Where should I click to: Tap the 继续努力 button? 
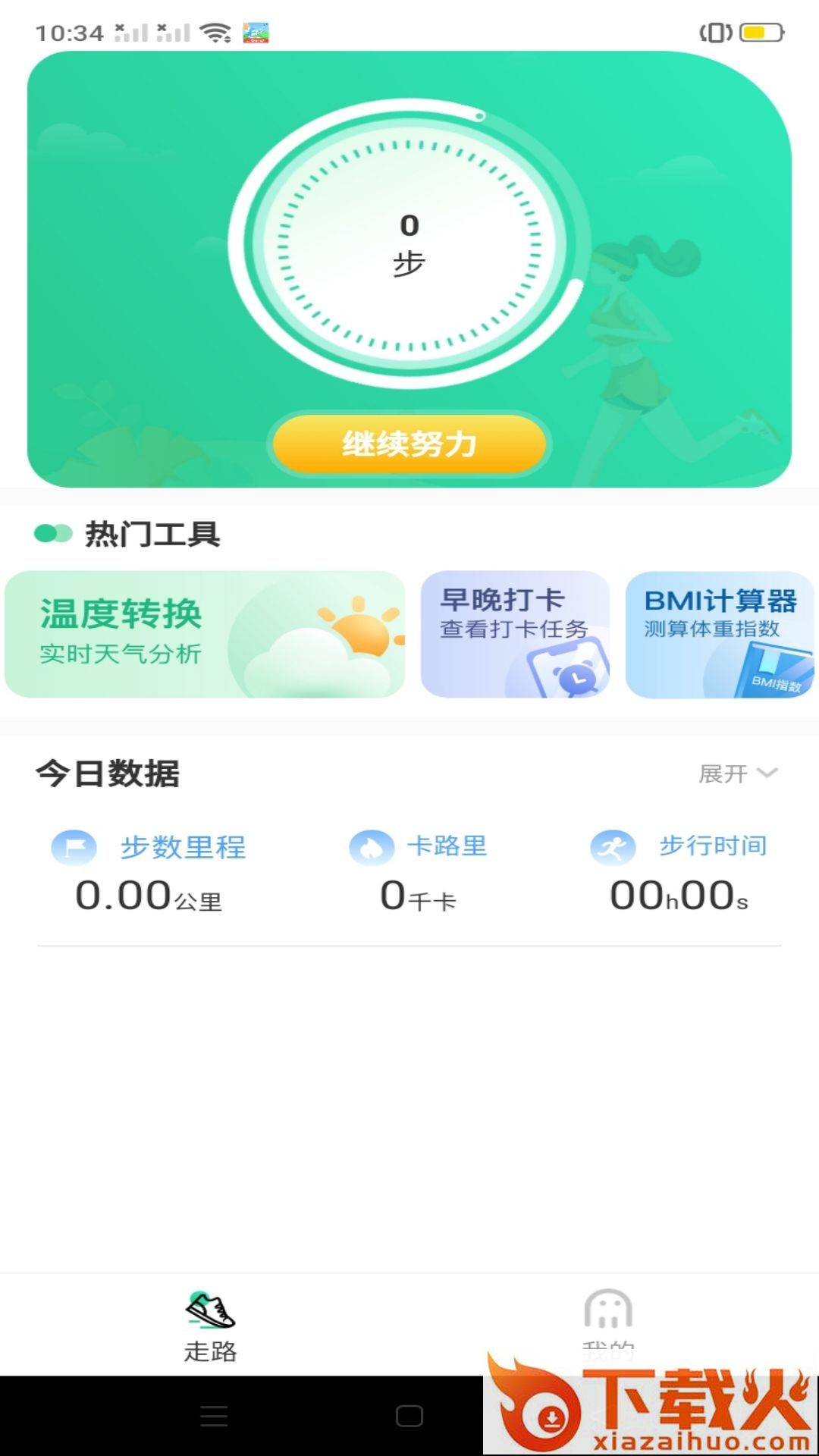(x=409, y=444)
